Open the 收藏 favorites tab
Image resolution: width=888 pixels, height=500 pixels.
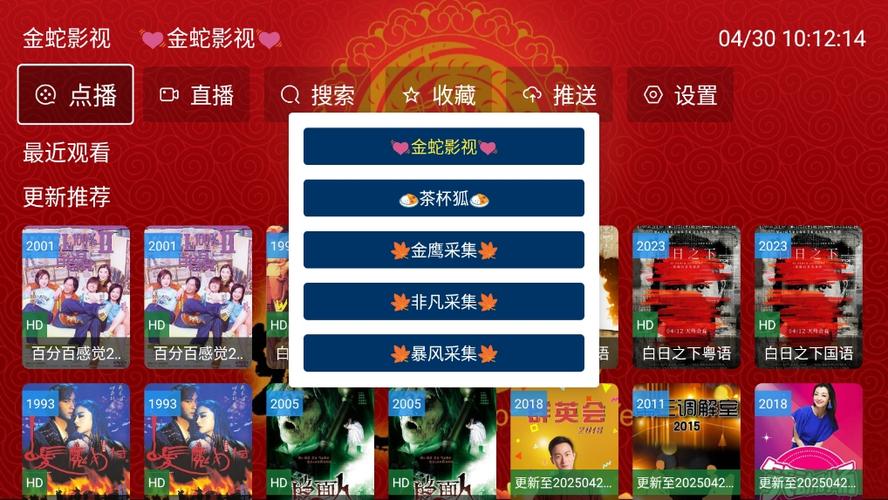click(x=439, y=95)
